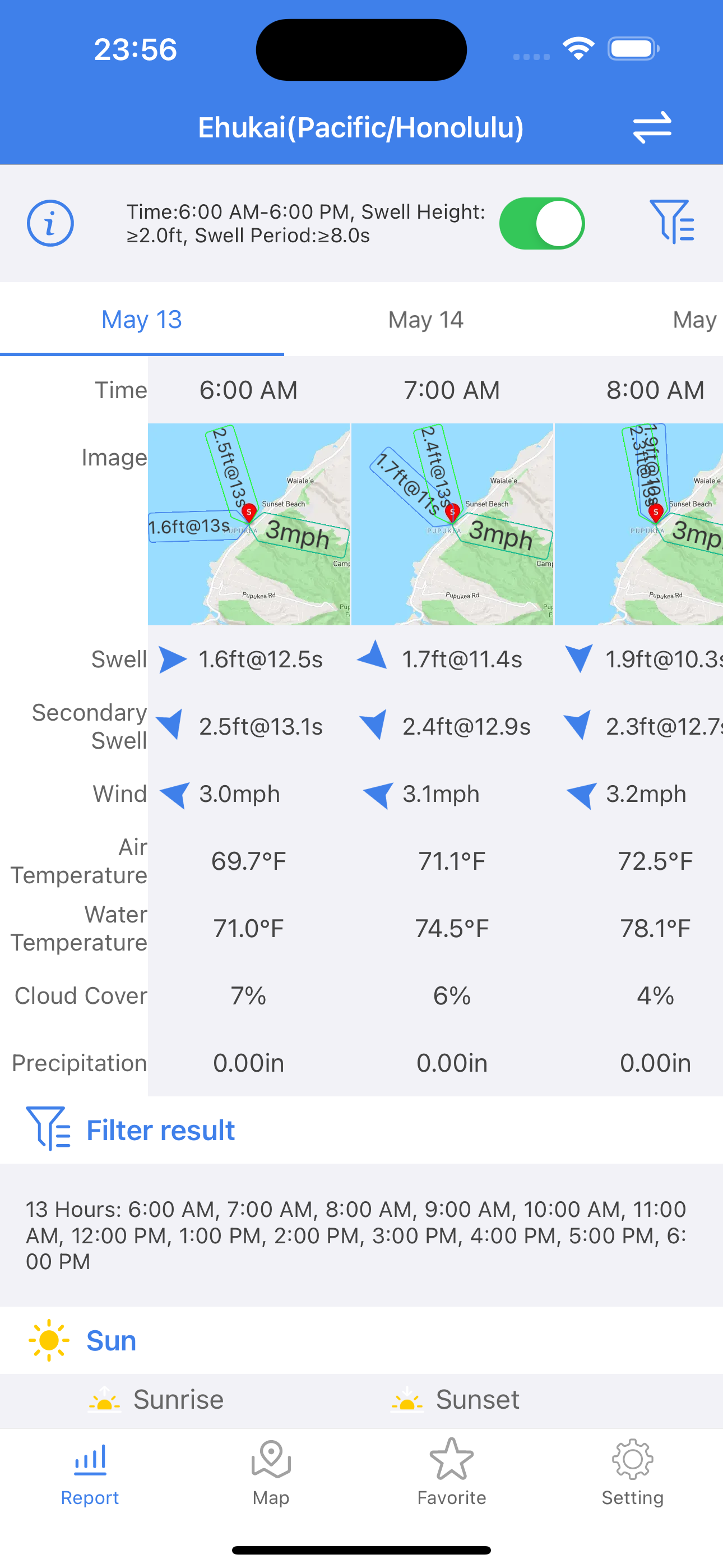Open the Report tab
This screenshot has height=1568, width=723.
(90, 1473)
